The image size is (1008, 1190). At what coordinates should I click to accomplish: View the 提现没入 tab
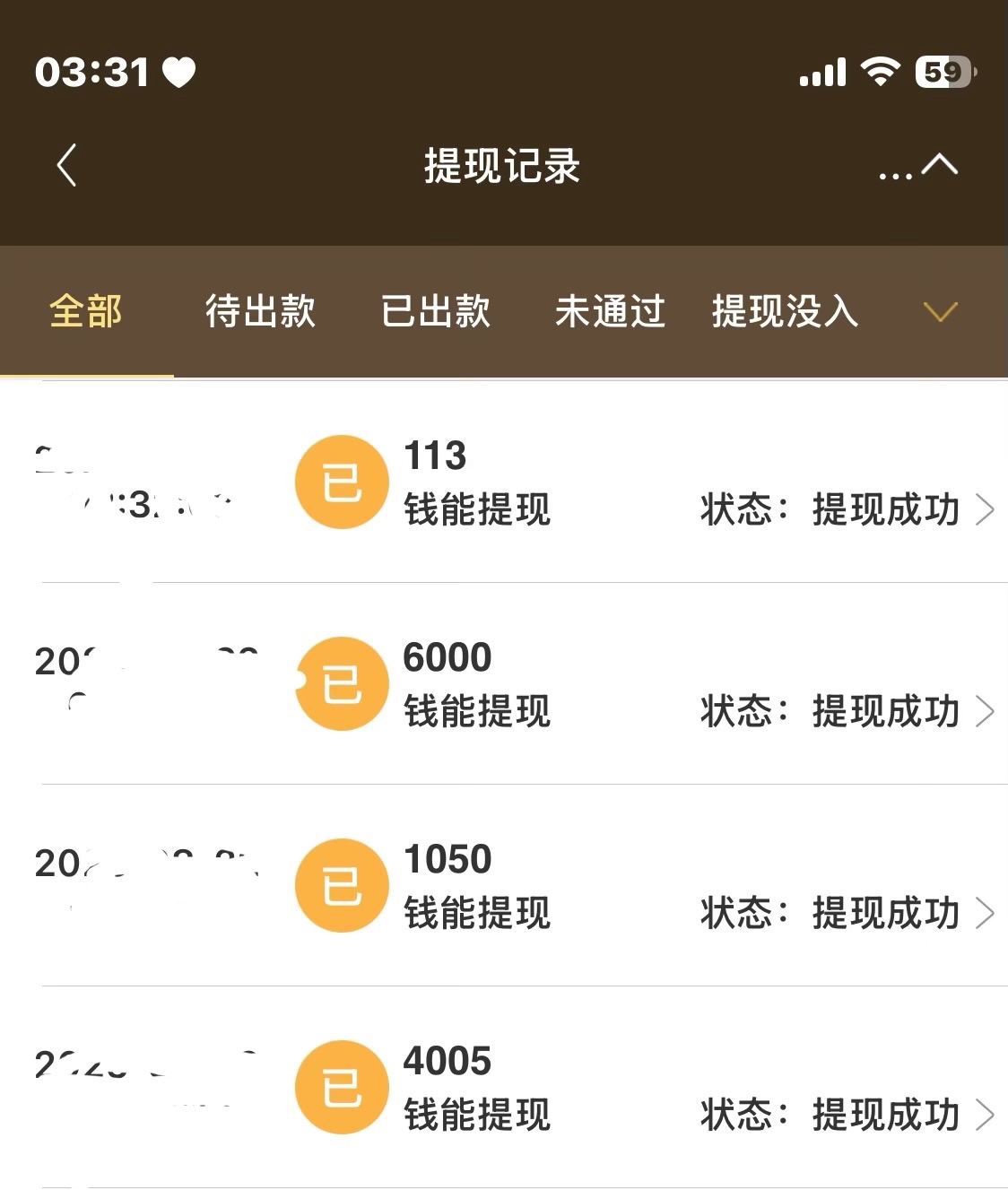(785, 312)
